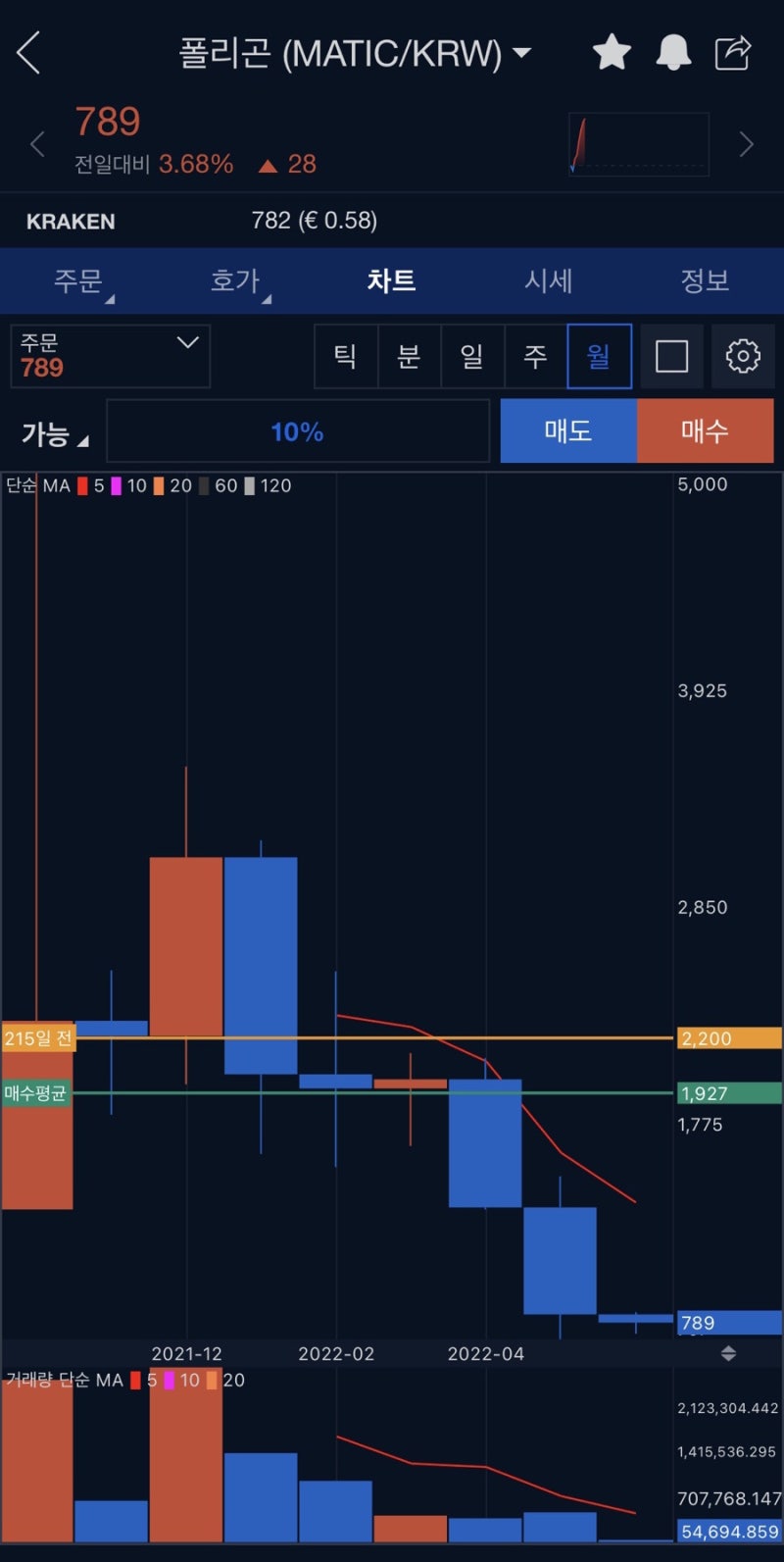Image resolution: width=784 pixels, height=1562 pixels.
Task: Tap the blue 매도 sell button
Action: pos(568,430)
